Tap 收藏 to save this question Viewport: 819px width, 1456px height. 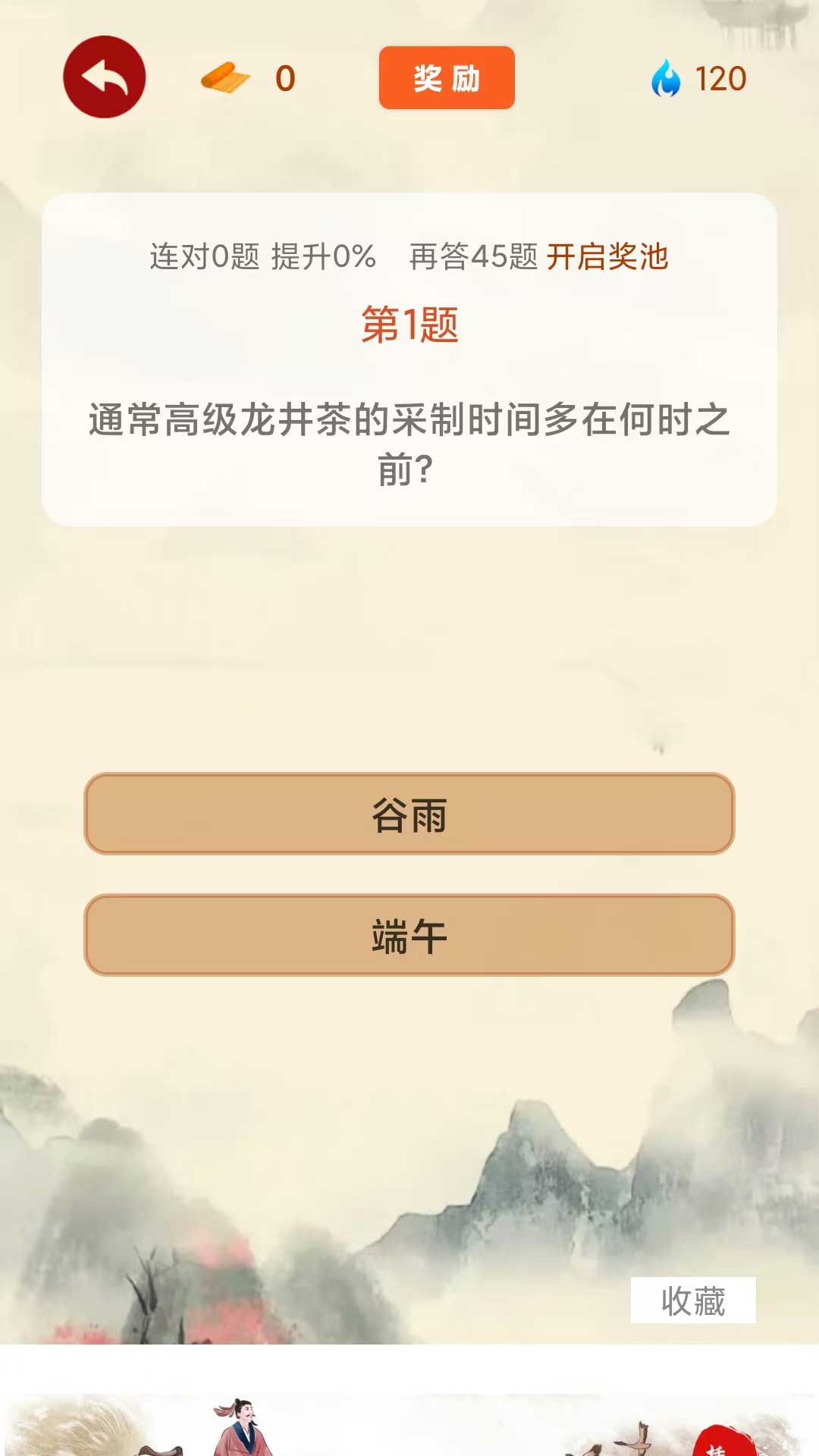point(692,1301)
